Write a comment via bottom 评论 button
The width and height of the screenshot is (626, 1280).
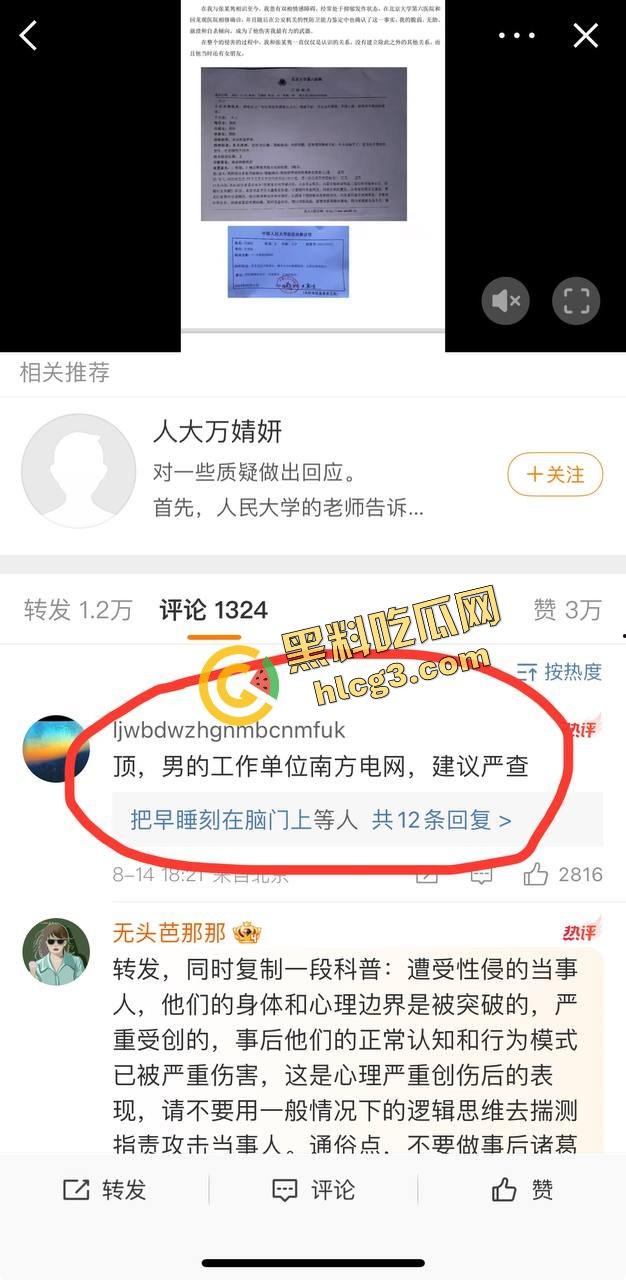(313, 1189)
